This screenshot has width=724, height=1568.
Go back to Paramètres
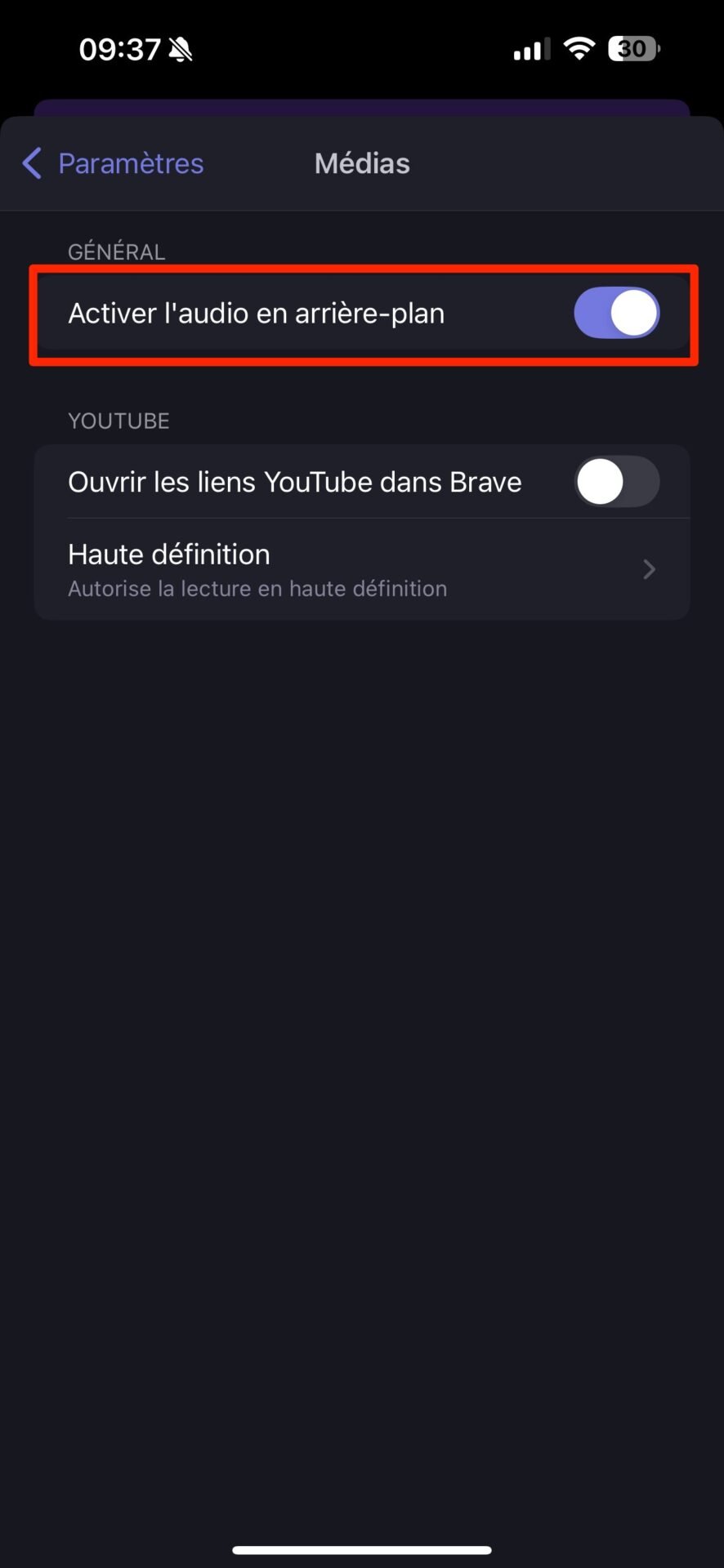(113, 163)
